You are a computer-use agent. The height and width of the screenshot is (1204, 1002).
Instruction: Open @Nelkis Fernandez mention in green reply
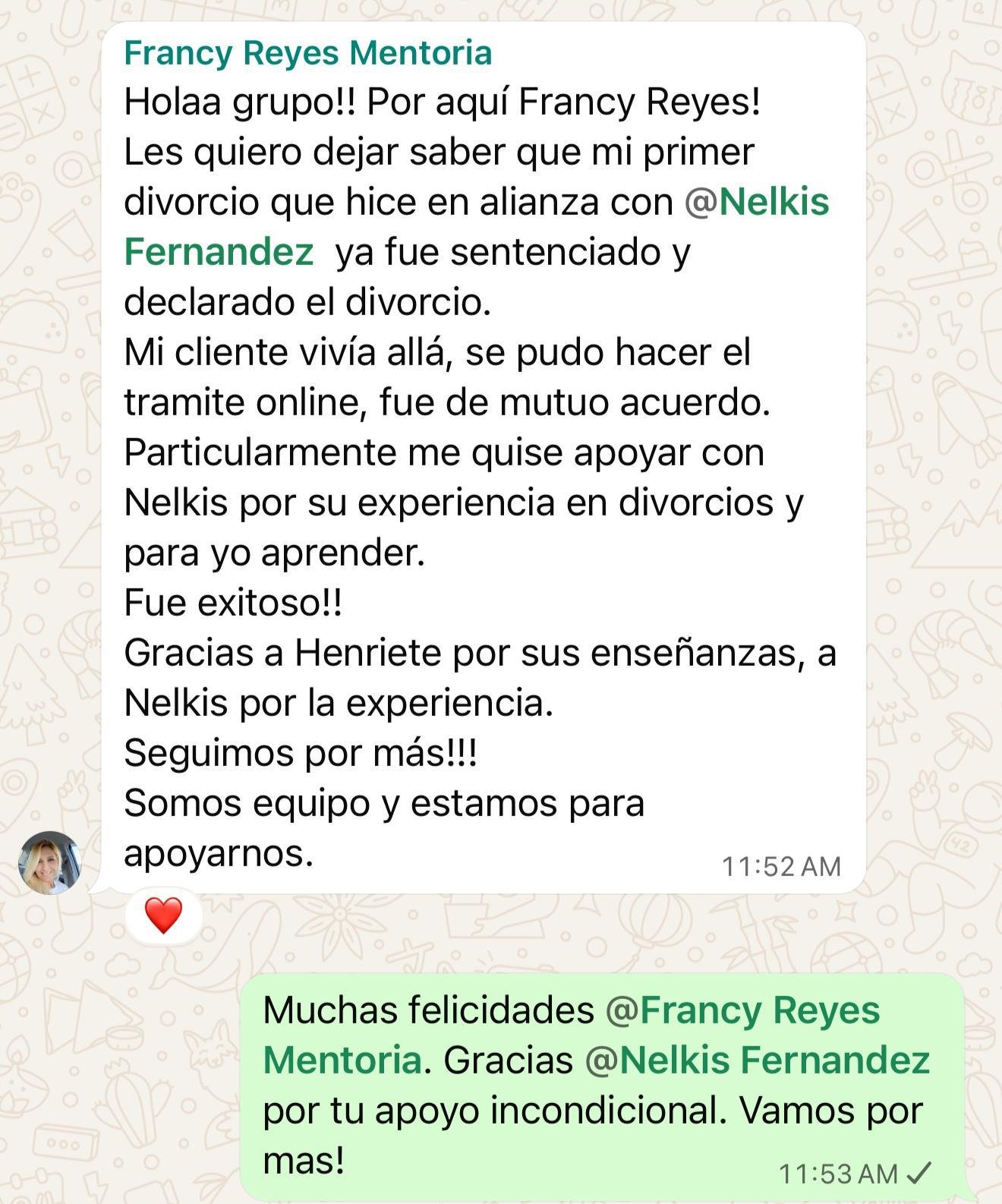click(757, 1061)
